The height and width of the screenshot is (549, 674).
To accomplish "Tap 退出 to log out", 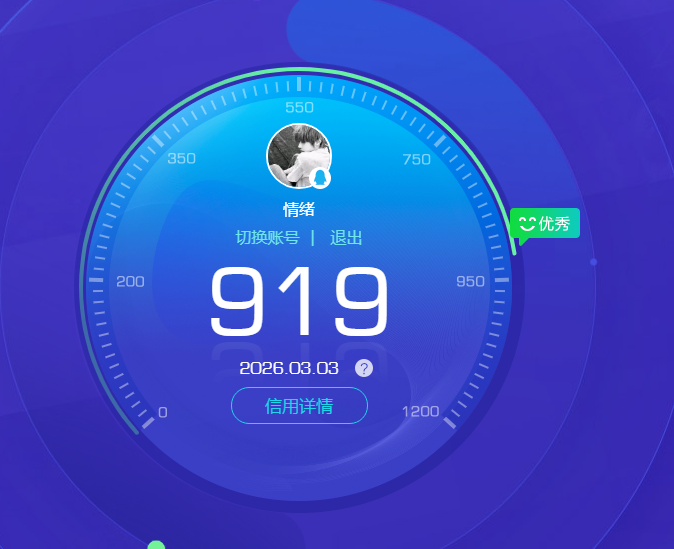I will click(346, 238).
